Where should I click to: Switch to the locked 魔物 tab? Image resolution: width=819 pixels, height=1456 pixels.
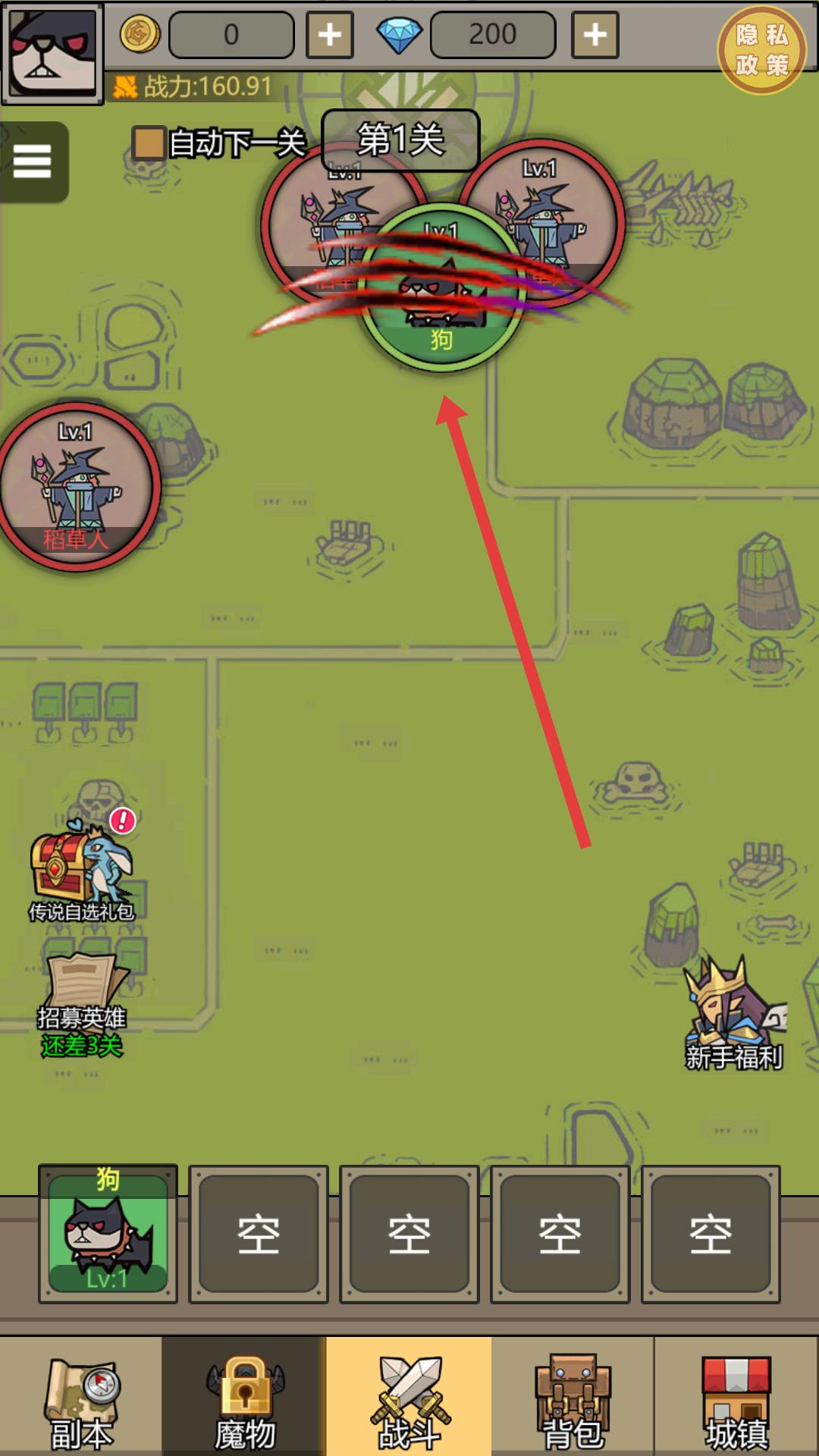click(245, 1396)
